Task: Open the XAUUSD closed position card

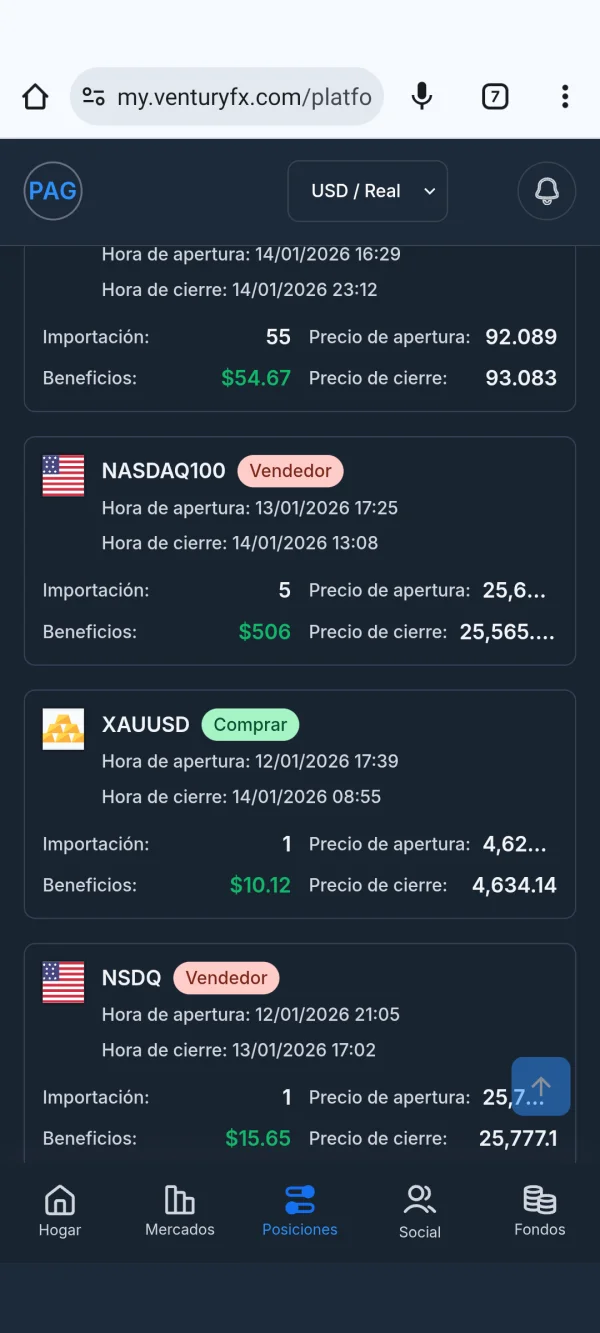Action: [300, 804]
